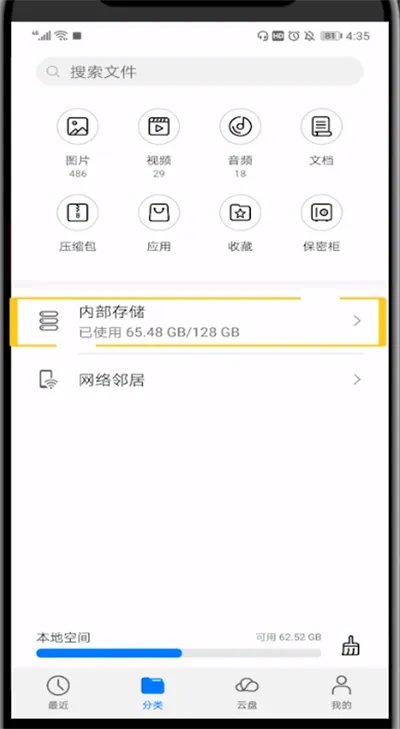Open the 视频 category
The image size is (400, 729).
[x=159, y=143]
